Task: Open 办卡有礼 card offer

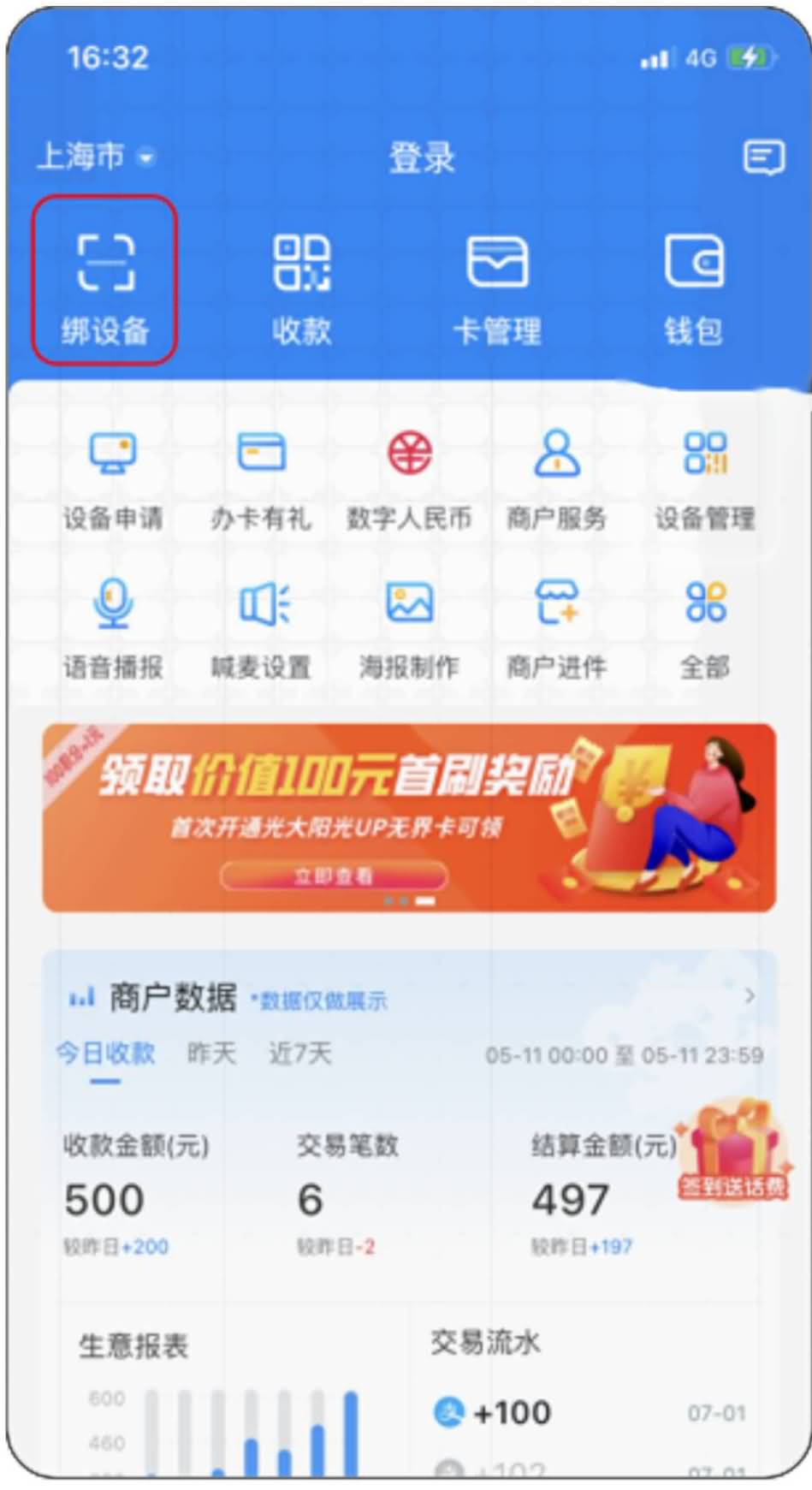Action: point(261,478)
